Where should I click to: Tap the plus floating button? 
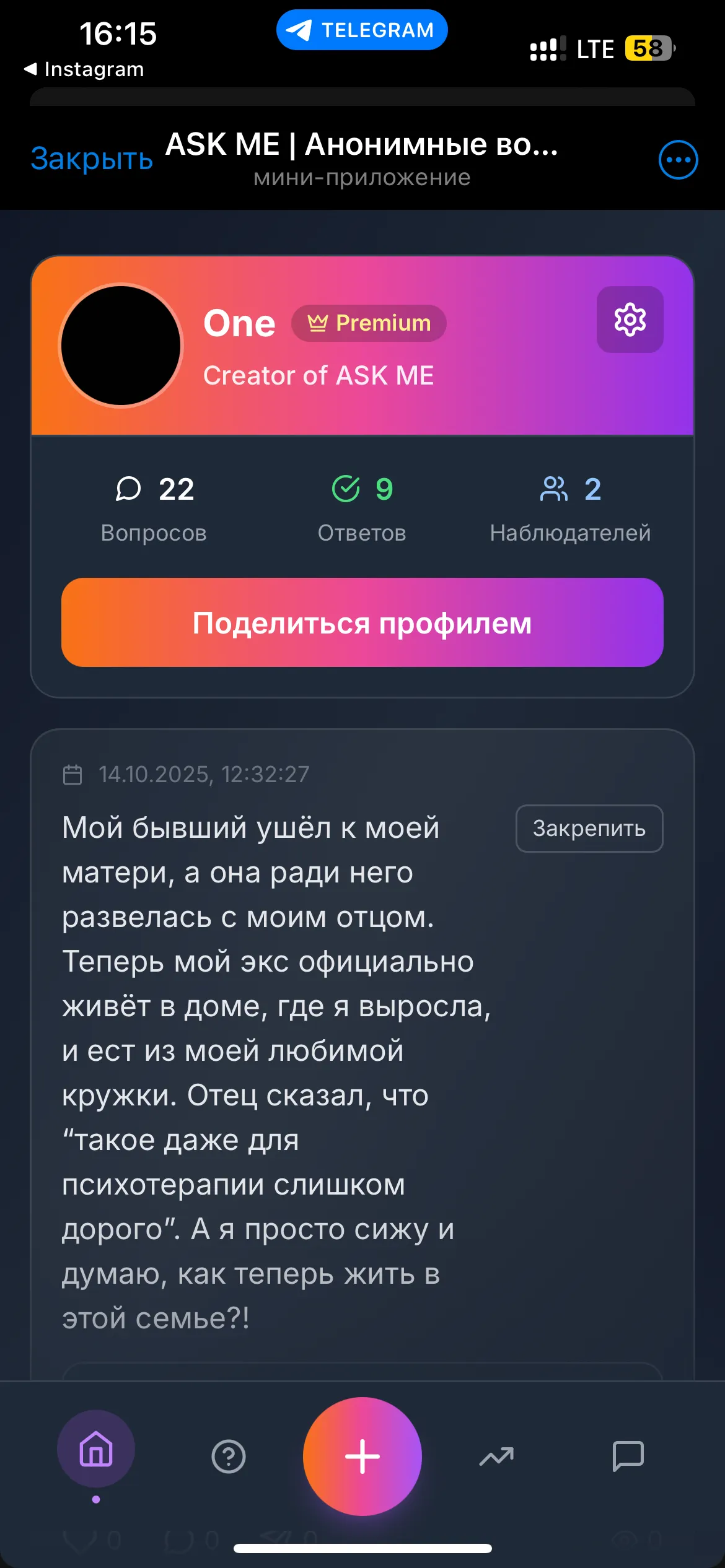click(362, 1457)
